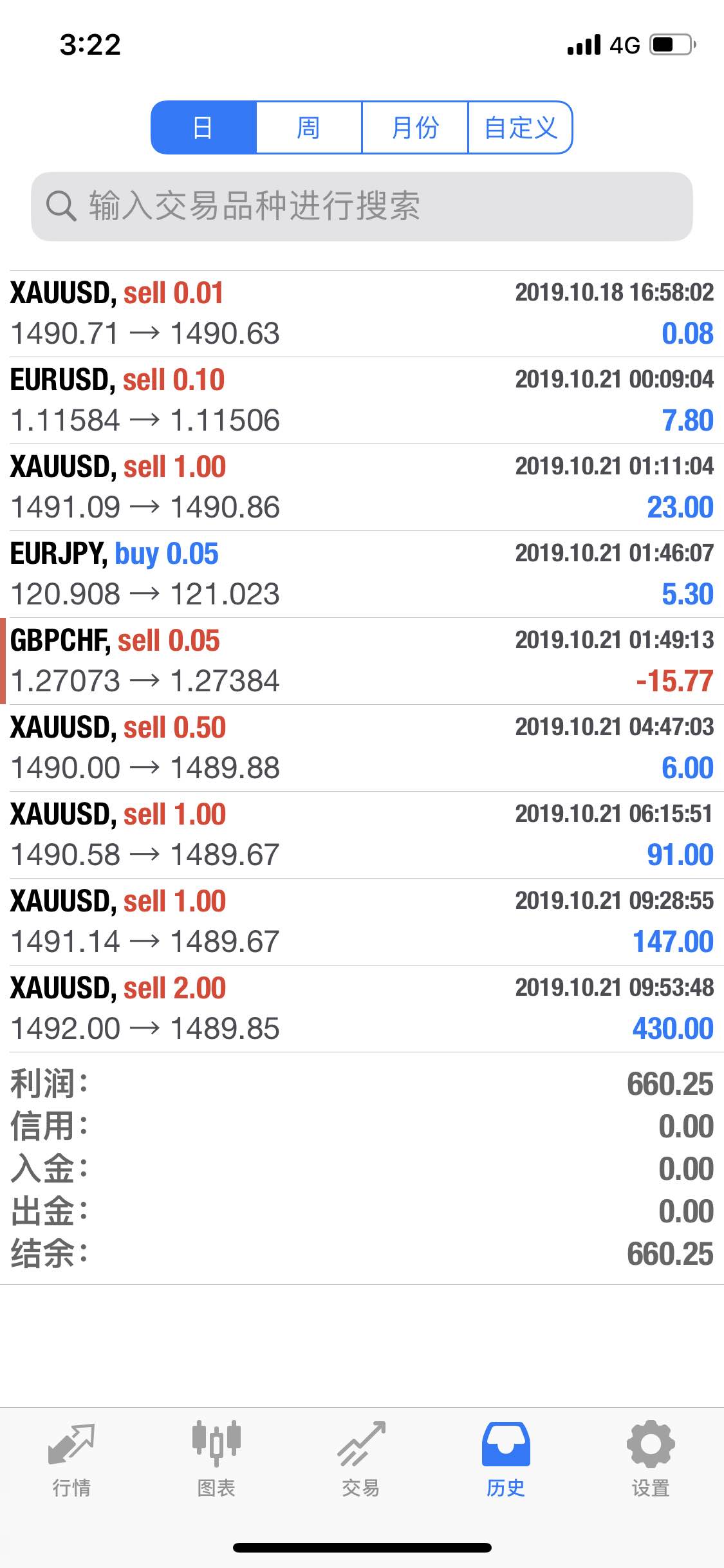Open the EURUSD sell 0.10 trade

point(362,400)
